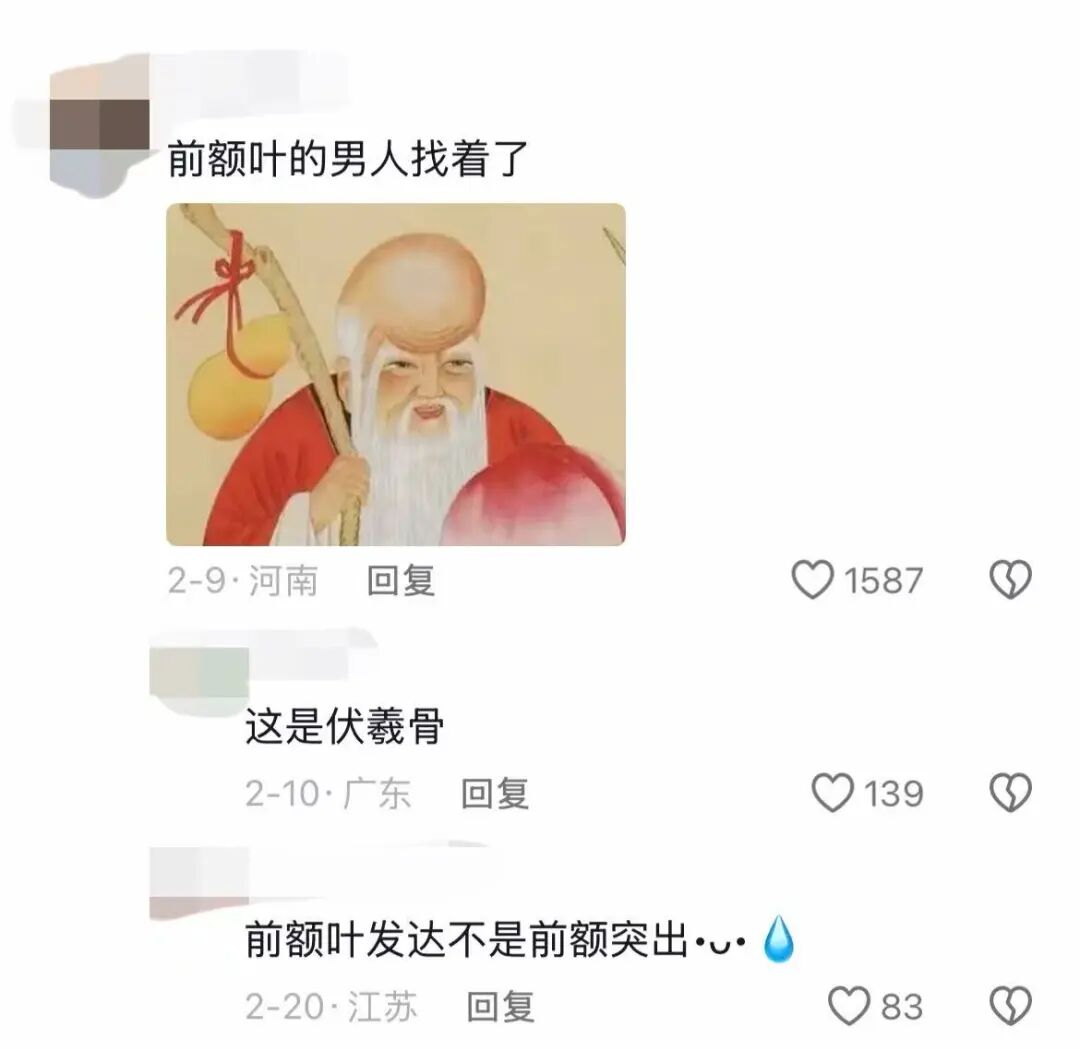Dislike the 2-10 广东 comment
1080x1050 pixels.
coord(1010,794)
